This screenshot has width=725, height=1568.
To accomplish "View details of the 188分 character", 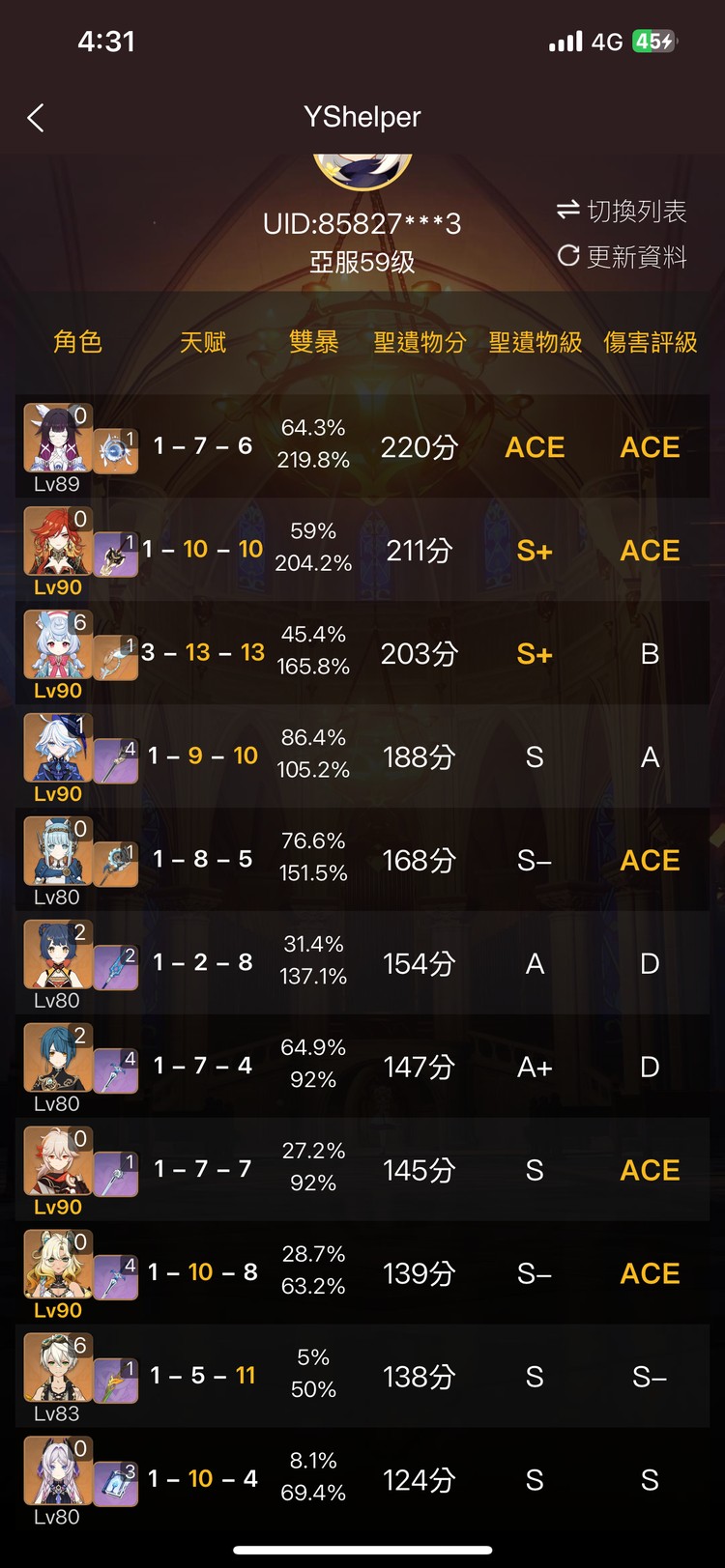I will pyautogui.click(x=362, y=757).
